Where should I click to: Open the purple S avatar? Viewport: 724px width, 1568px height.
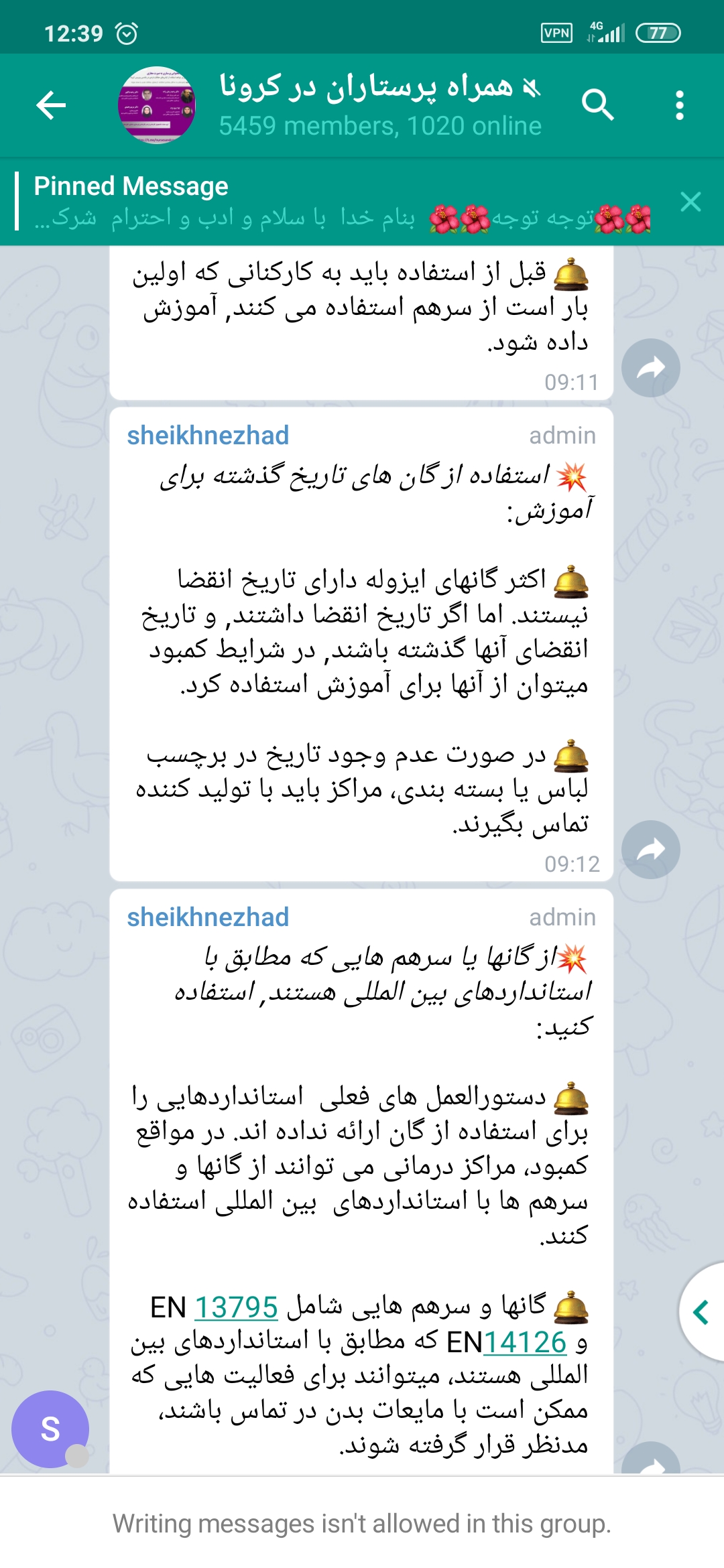(x=50, y=1429)
